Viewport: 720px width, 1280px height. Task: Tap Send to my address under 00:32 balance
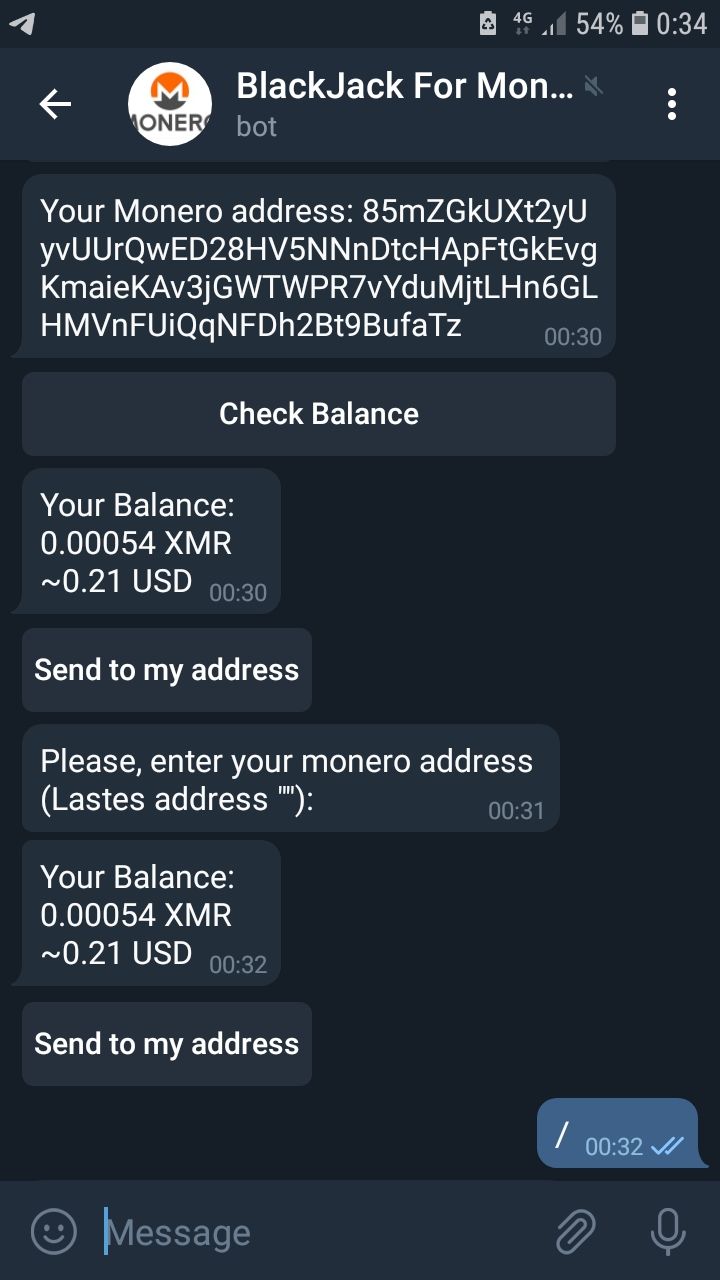coord(167,1044)
